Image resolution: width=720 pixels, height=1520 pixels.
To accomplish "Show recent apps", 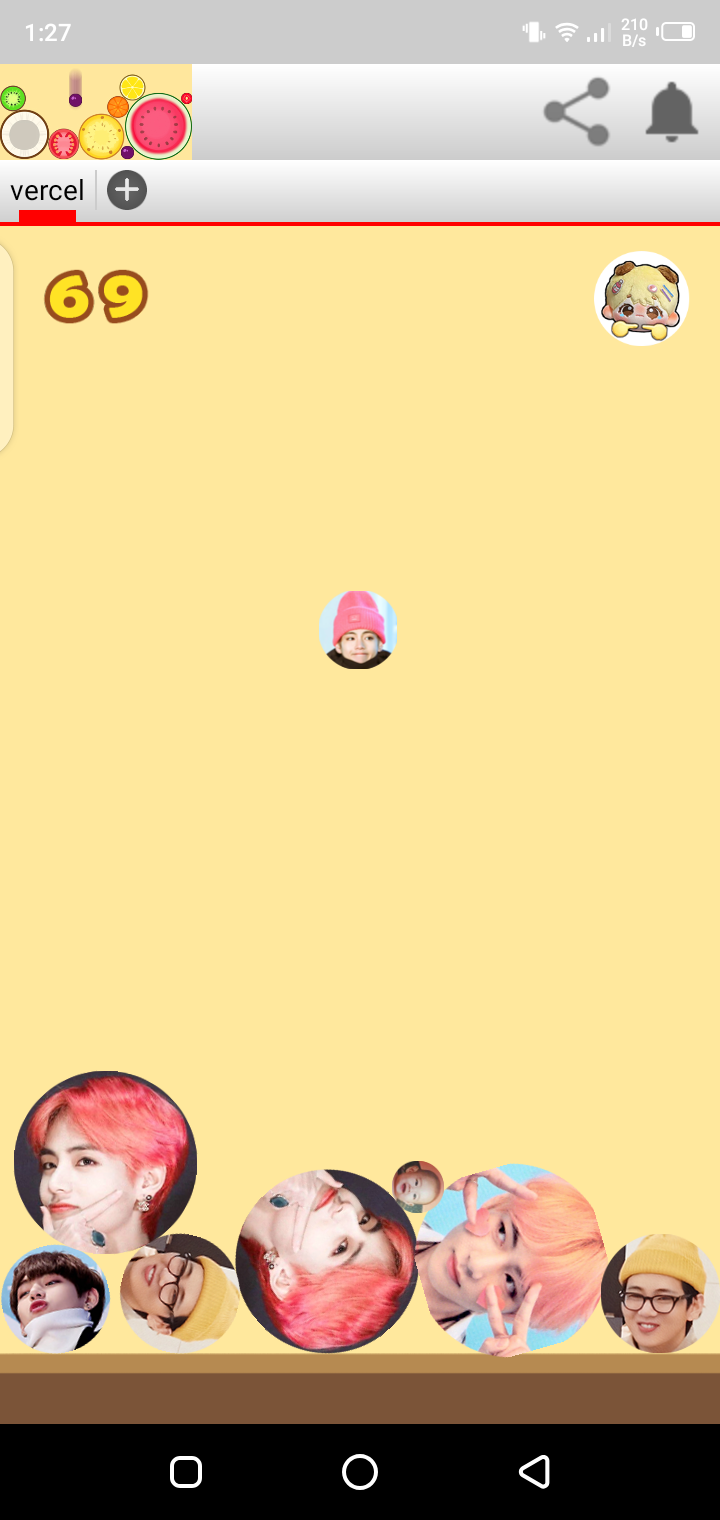I will pyautogui.click(x=186, y=1471).
